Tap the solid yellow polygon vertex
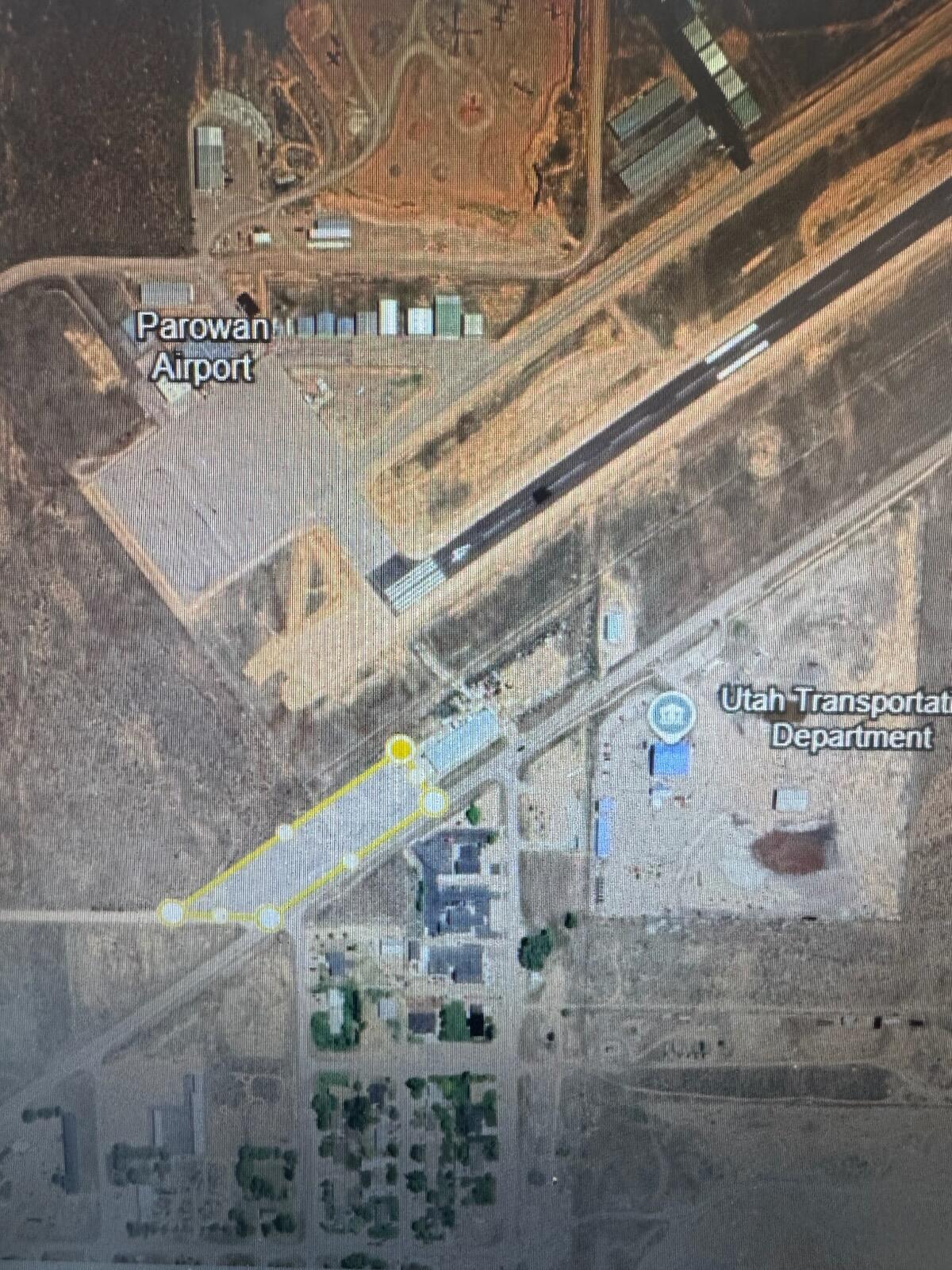 point(401,748)
